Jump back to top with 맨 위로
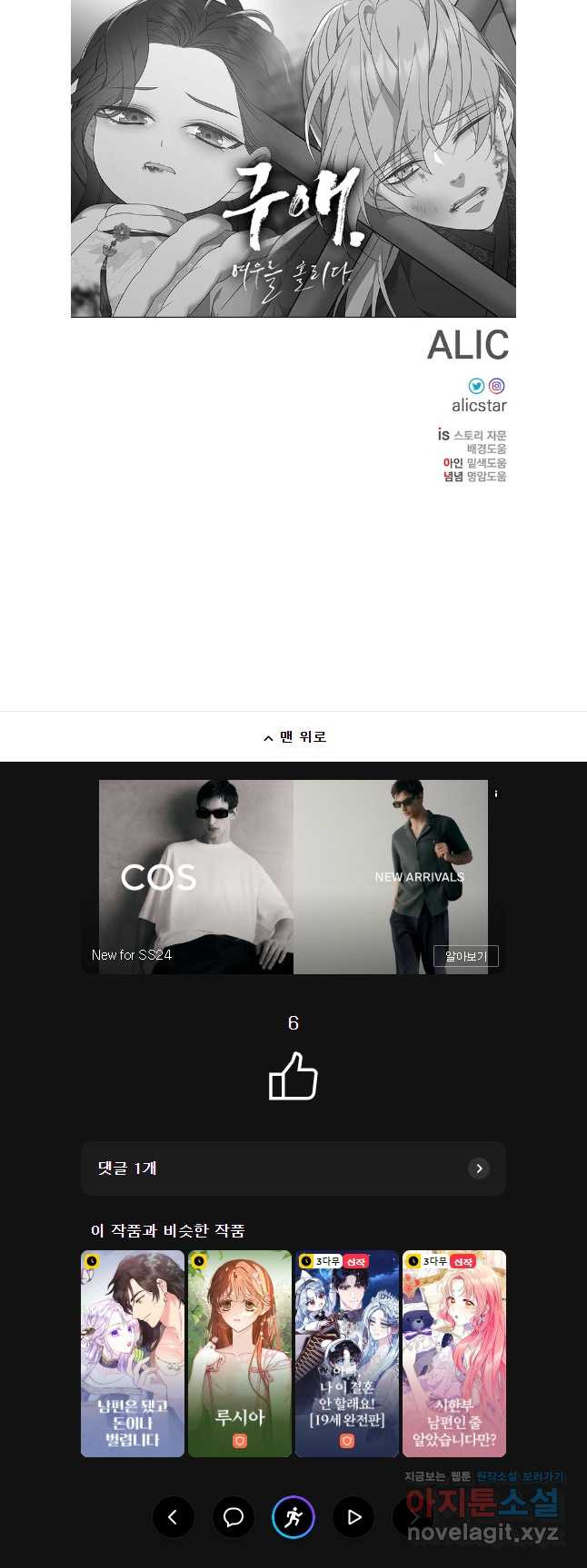 (293, 736)
